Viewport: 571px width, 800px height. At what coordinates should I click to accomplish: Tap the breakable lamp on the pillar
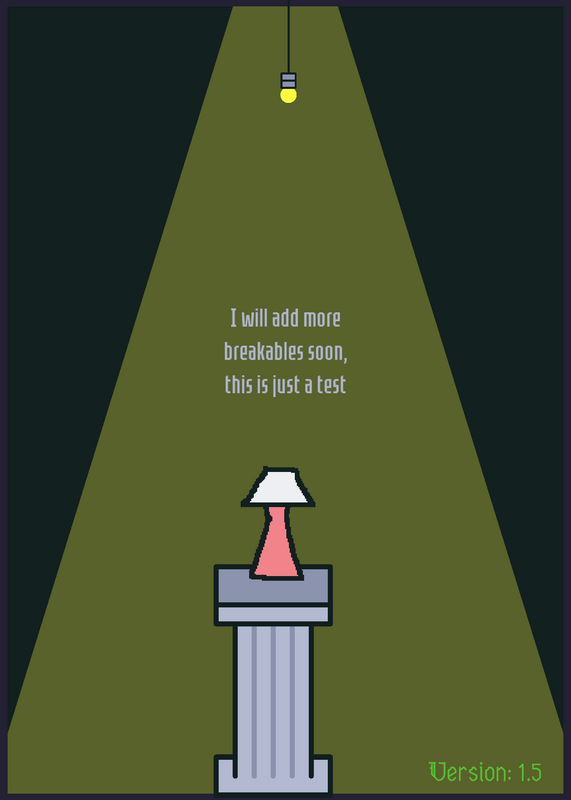pos(278,523)
